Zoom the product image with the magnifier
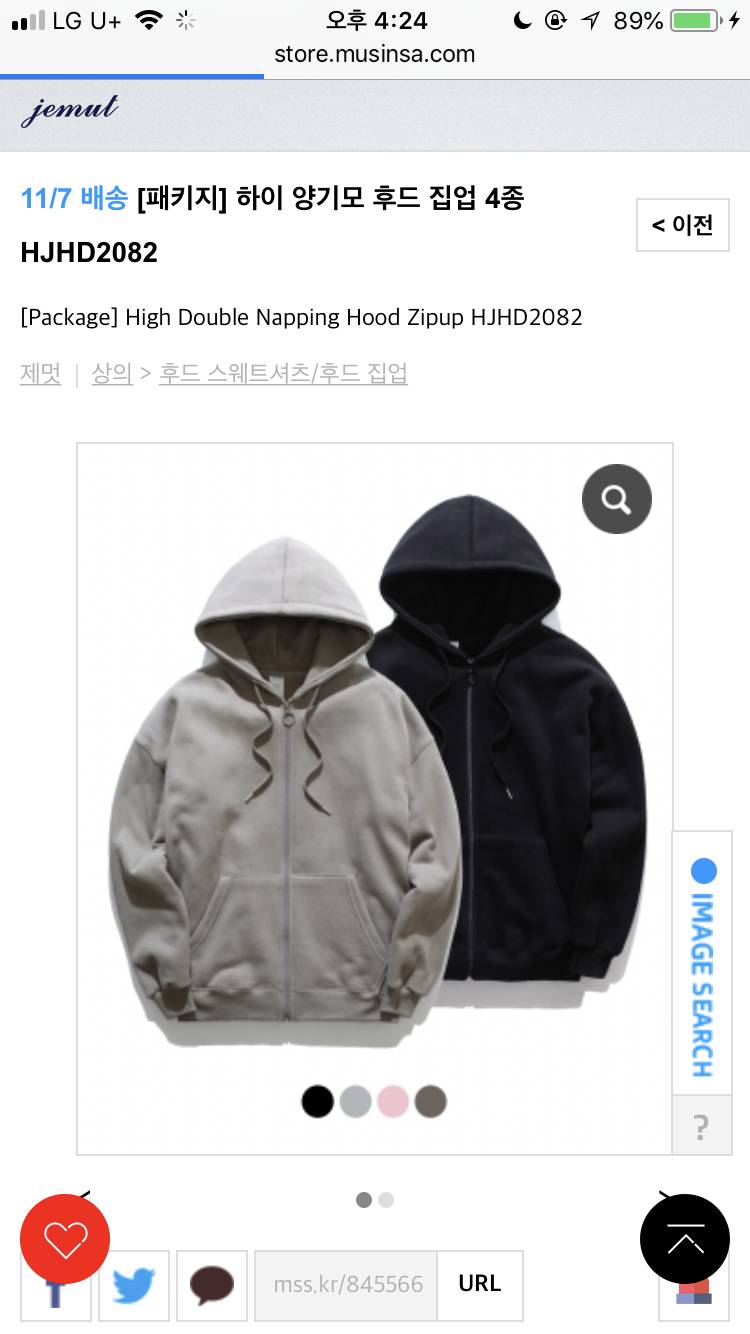750x1334 pixels. click(617, 498)
